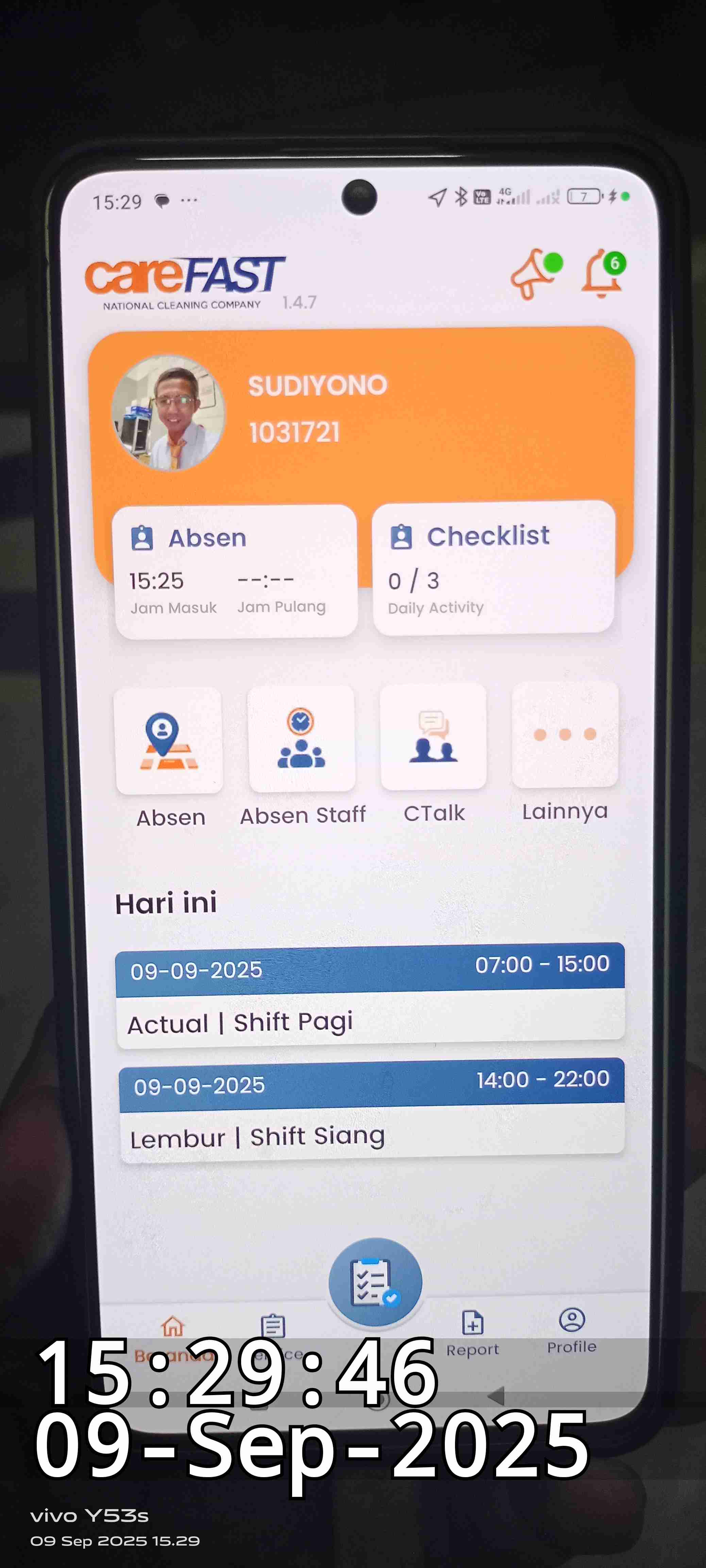706x1568 pixels.
Task: Open the Absen attendance time card
Action: 235,570
